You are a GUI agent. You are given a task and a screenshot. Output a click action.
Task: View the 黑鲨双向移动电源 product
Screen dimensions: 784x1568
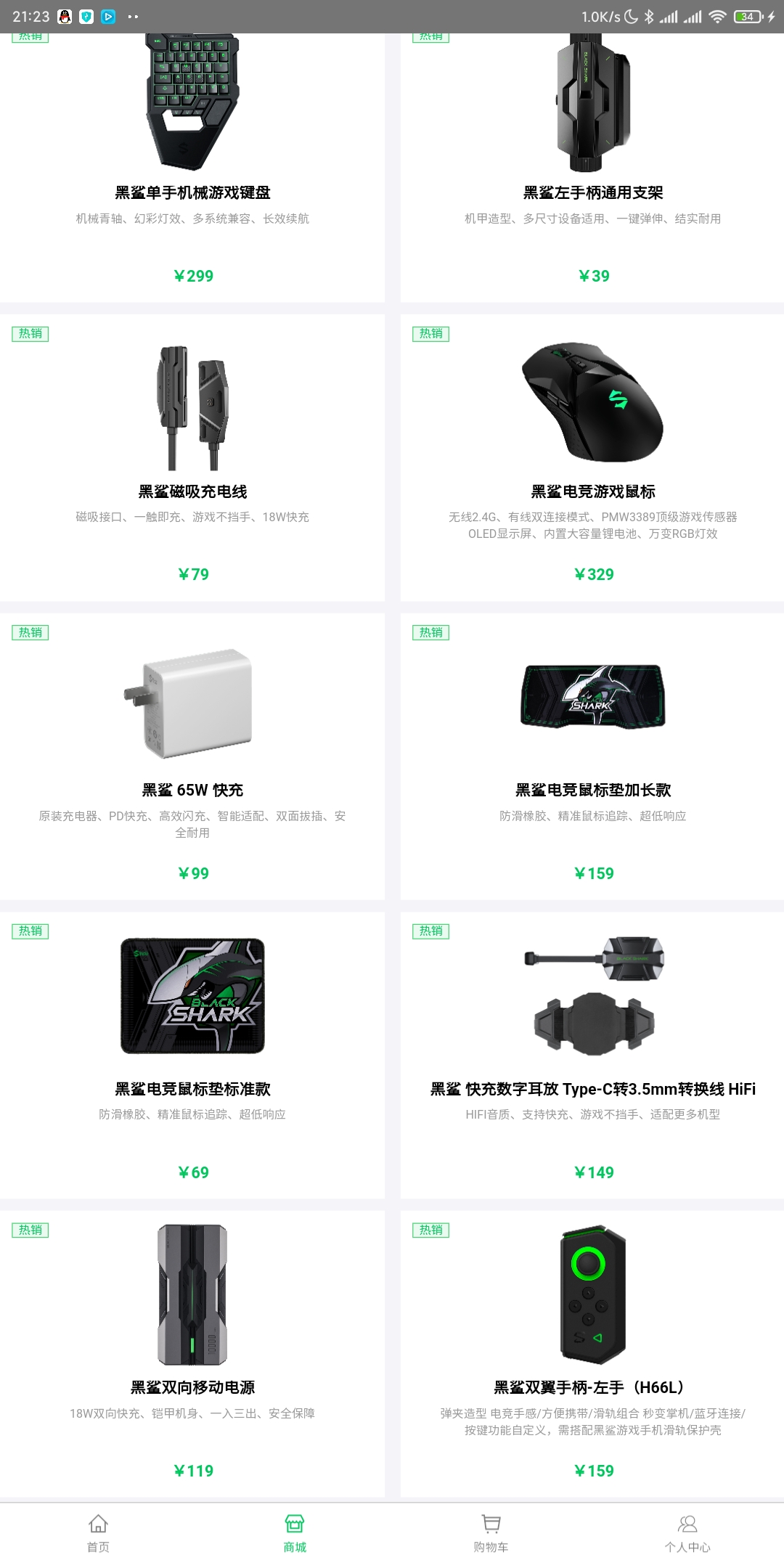pos(192,1354)
